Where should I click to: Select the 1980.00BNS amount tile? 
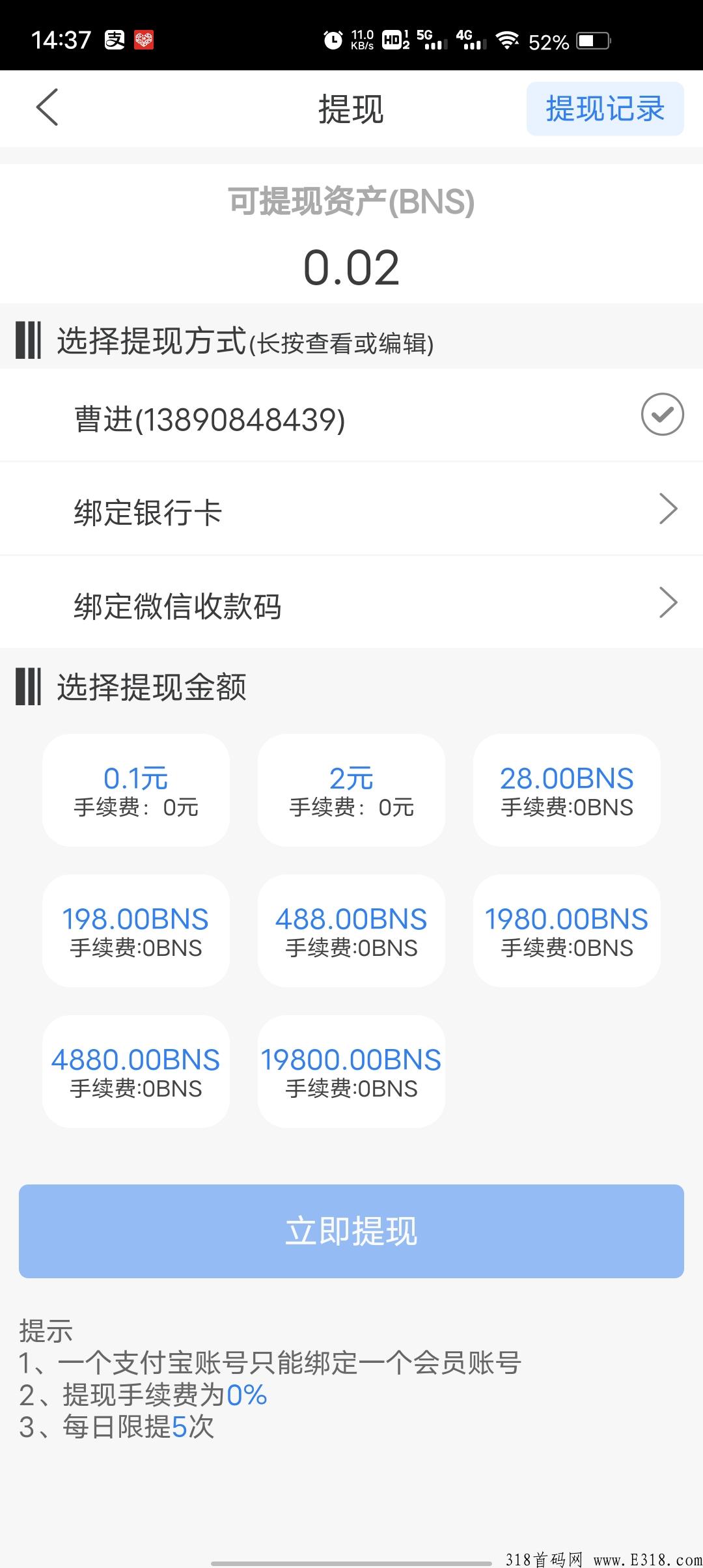click(567, 930)
